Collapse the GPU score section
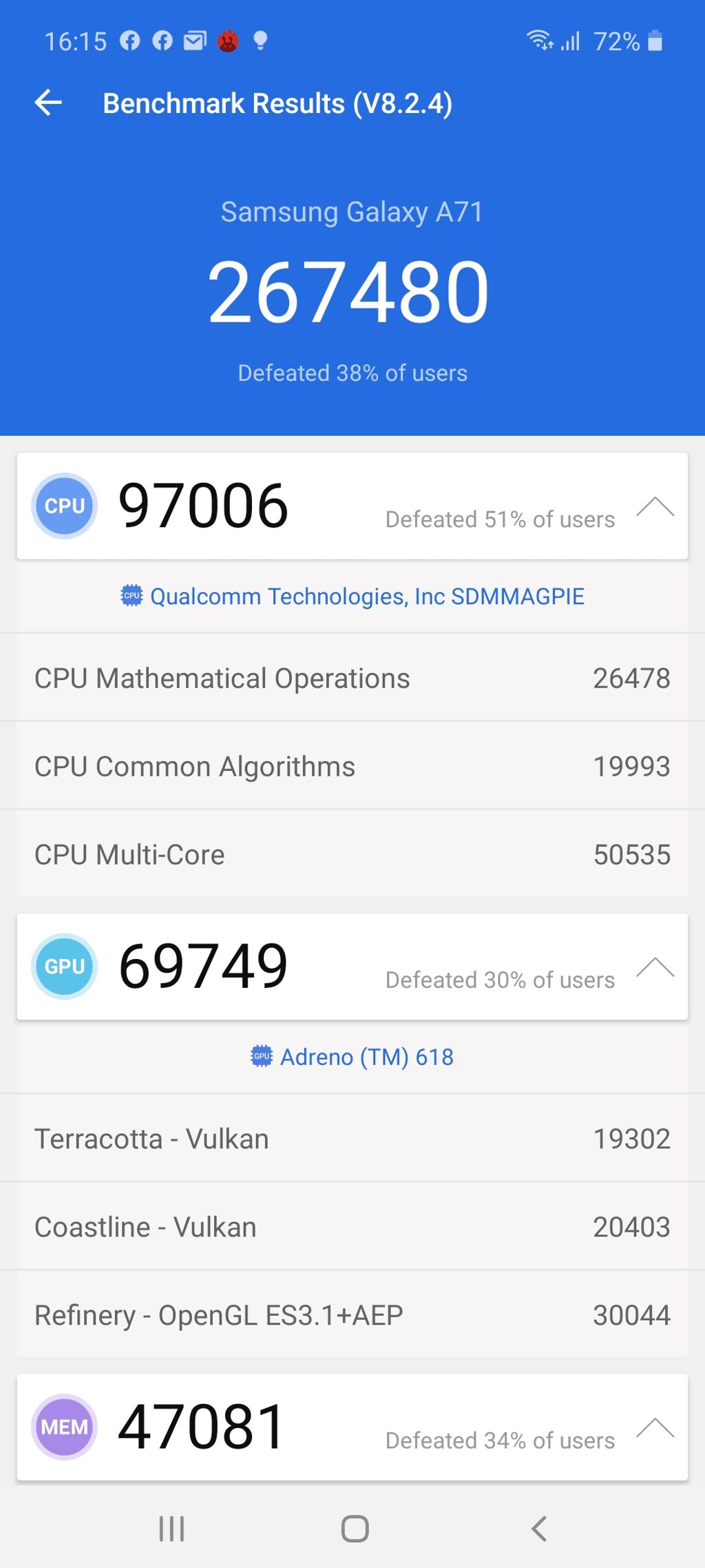 655,967
